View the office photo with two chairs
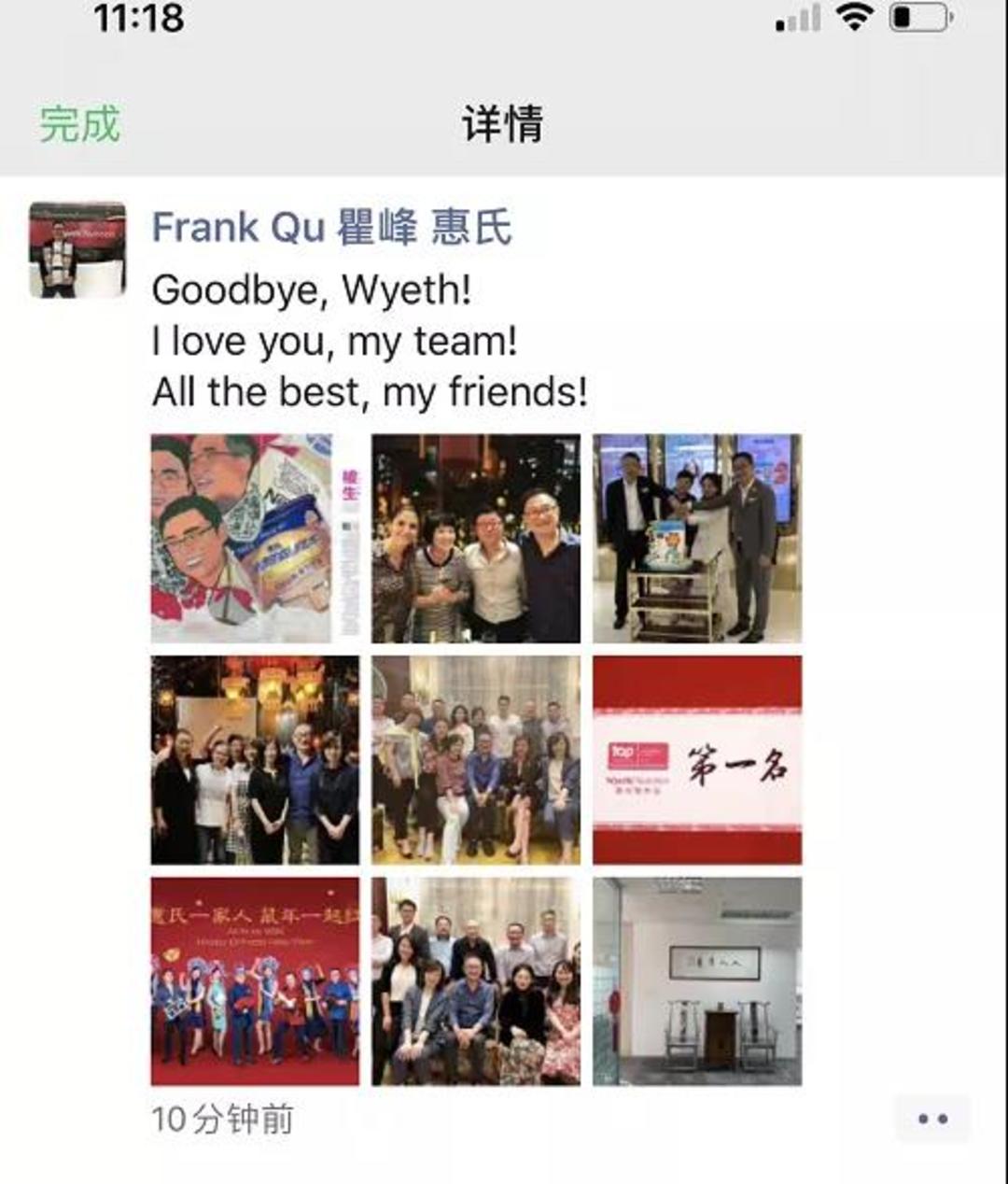The height and width of the screenshot is (1184, 1008). (697, 980)
